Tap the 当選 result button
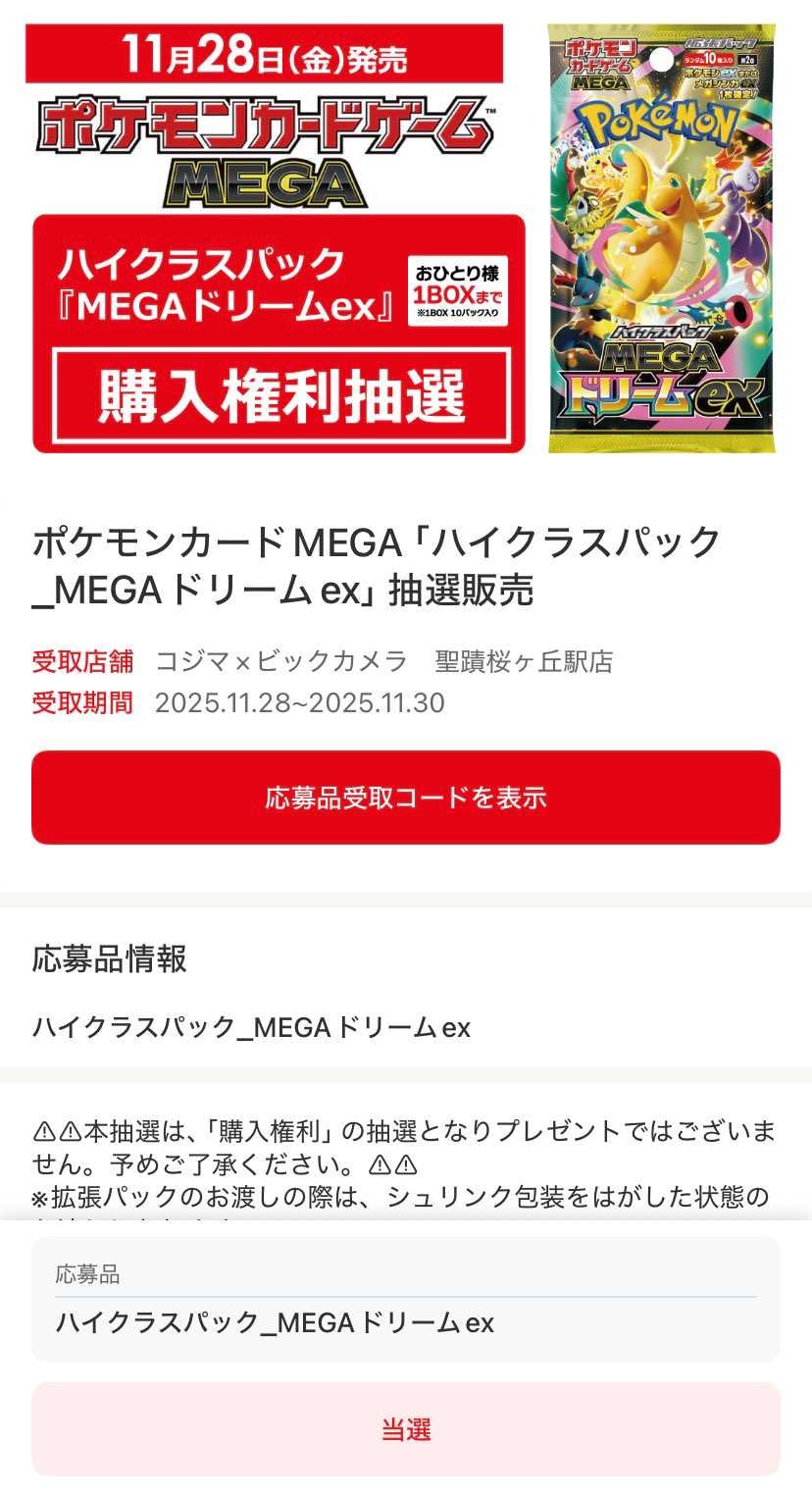Screen dimensions: 812x1497 tap(406, 1428)
